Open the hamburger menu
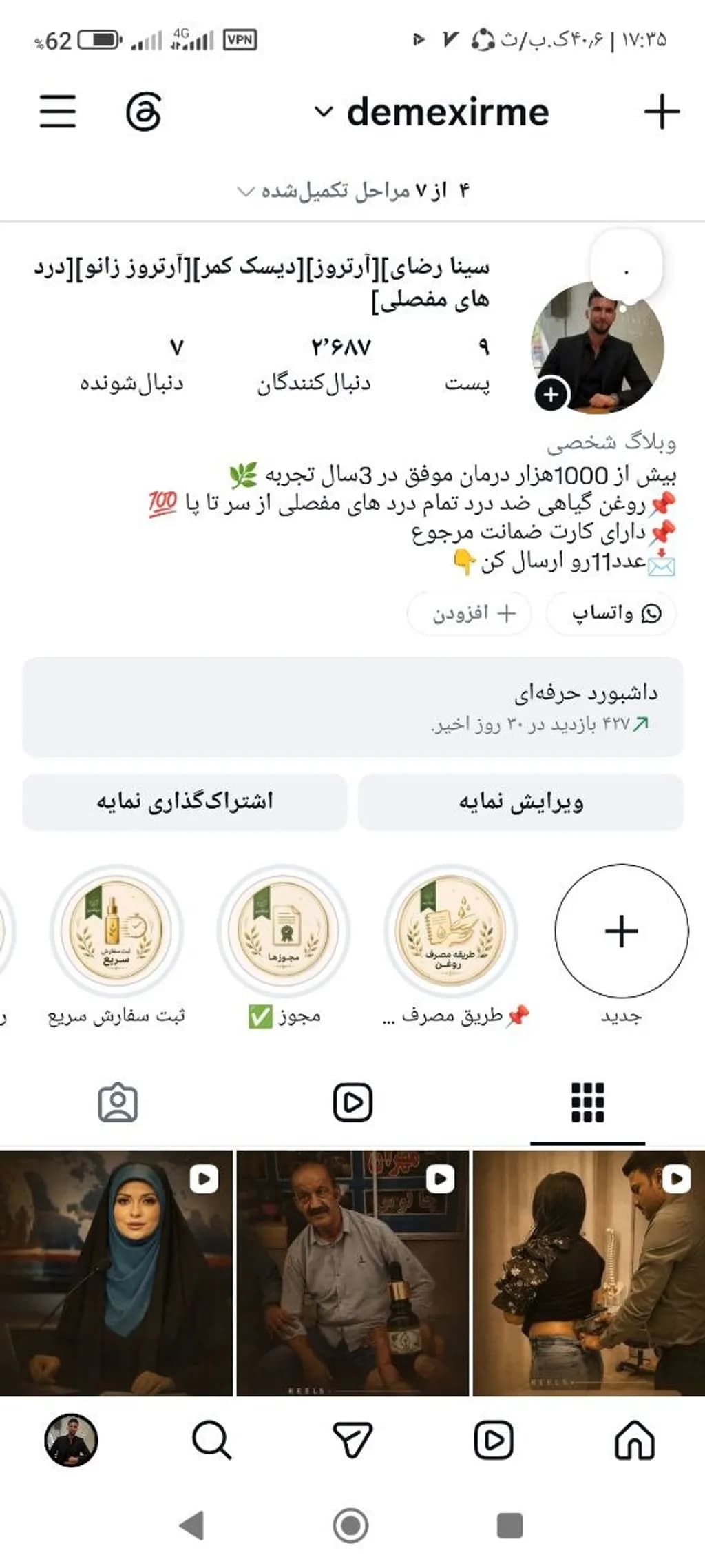Image resolution: width=705 pixels, height=1568 pixels. pyautogui.click(x=58, y=112)
